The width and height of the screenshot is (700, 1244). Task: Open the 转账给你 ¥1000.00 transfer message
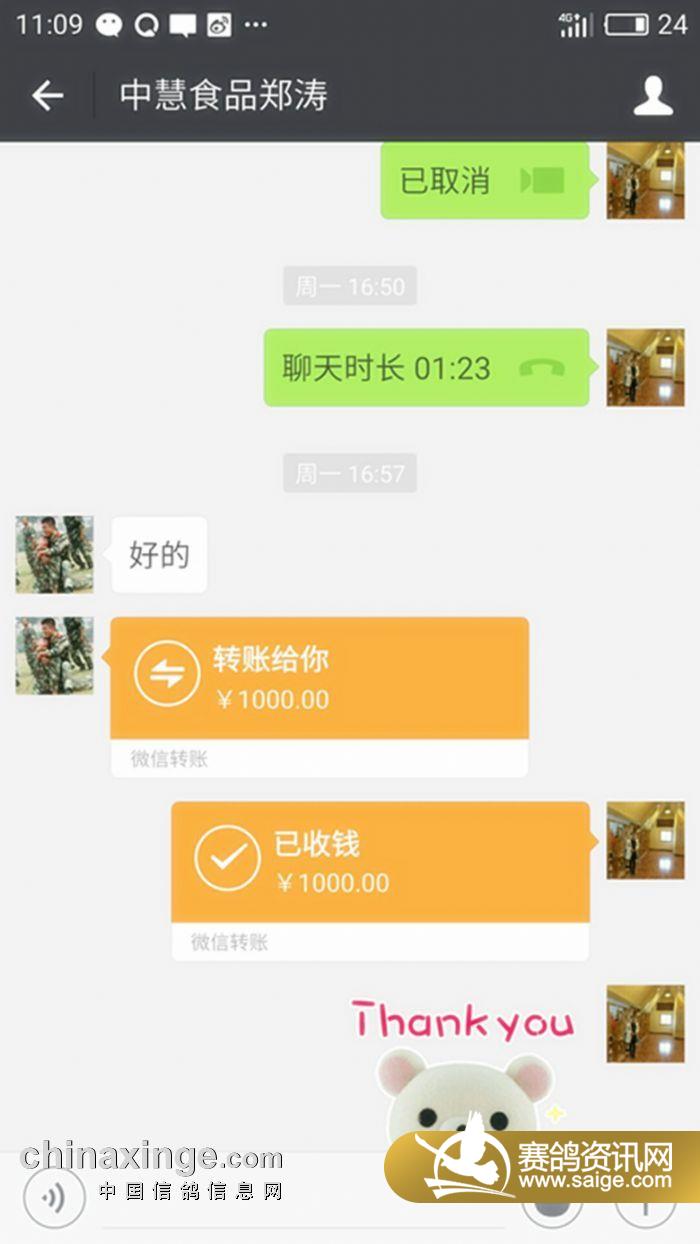319,680
